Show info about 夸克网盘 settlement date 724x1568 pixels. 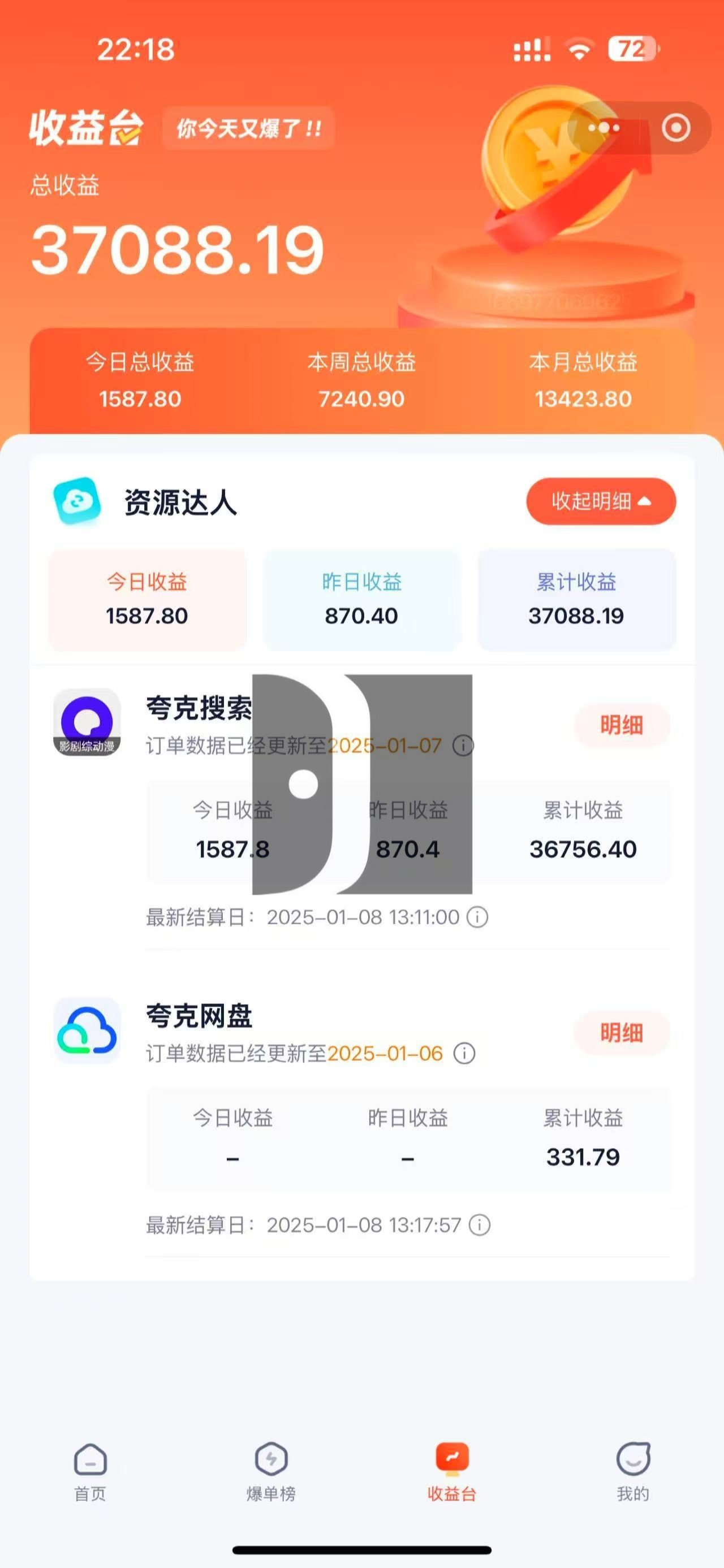[x=479, y=1225]
